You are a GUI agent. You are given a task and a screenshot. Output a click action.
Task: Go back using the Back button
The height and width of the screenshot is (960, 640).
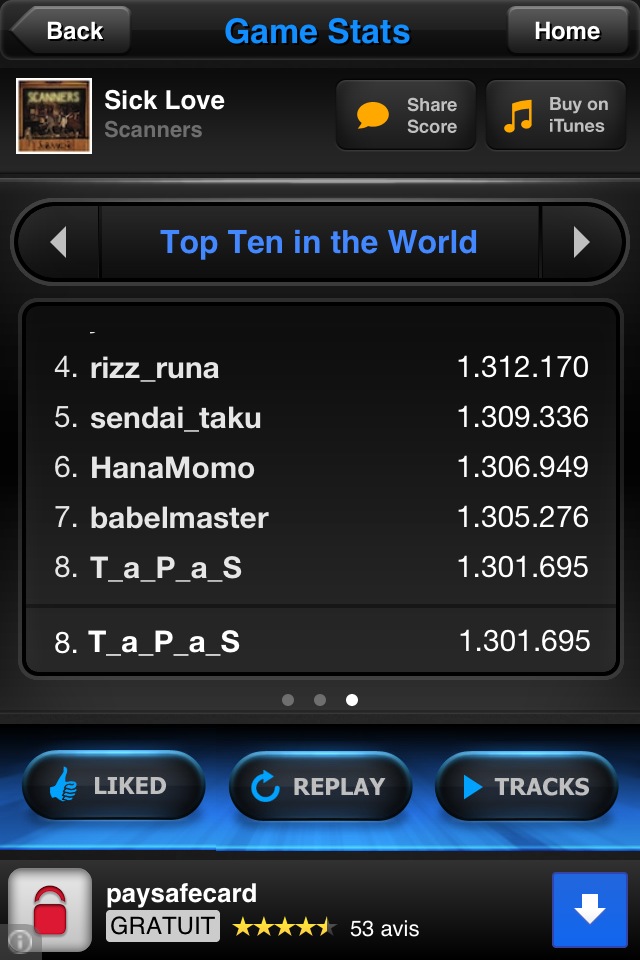(x=70, y=31)
